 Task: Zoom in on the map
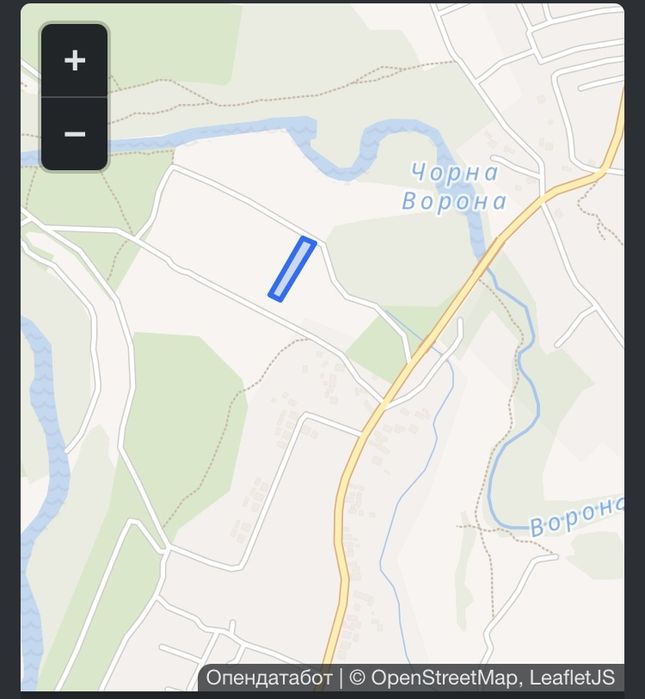pyautogui.click(x=74, y=61)
